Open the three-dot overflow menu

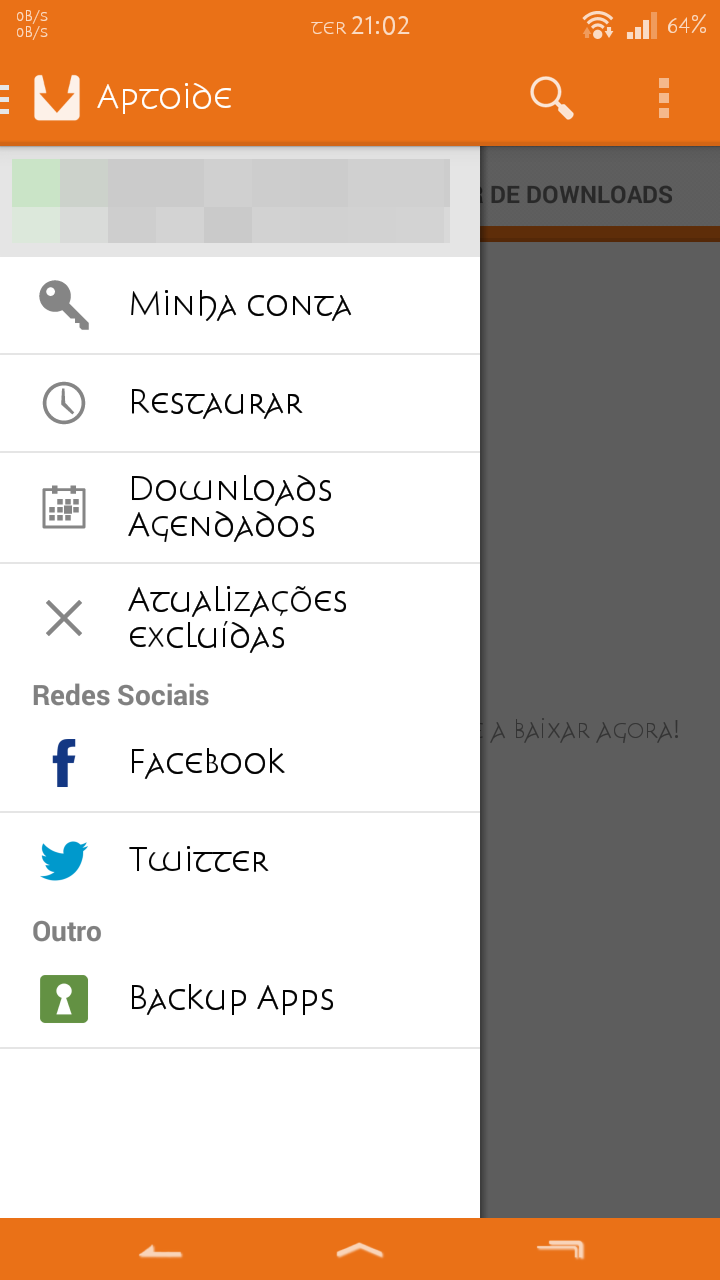[x=664, y=98]
